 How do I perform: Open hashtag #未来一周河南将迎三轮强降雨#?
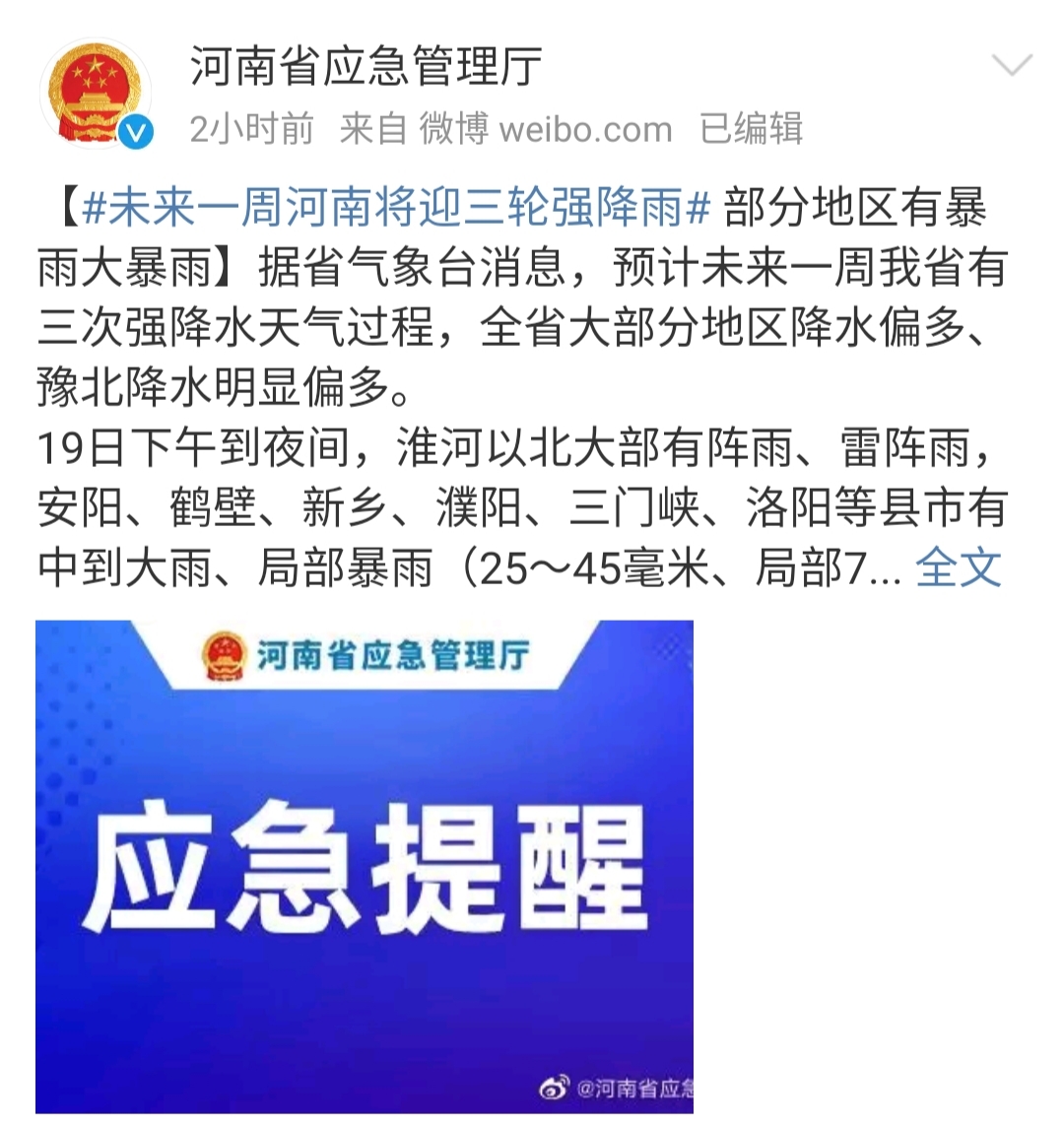397,208
